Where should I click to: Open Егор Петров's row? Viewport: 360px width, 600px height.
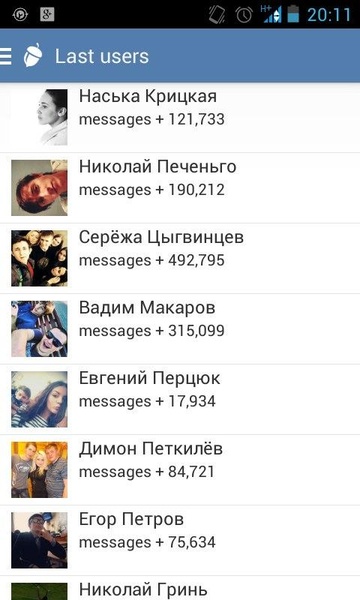click(180, 540)
